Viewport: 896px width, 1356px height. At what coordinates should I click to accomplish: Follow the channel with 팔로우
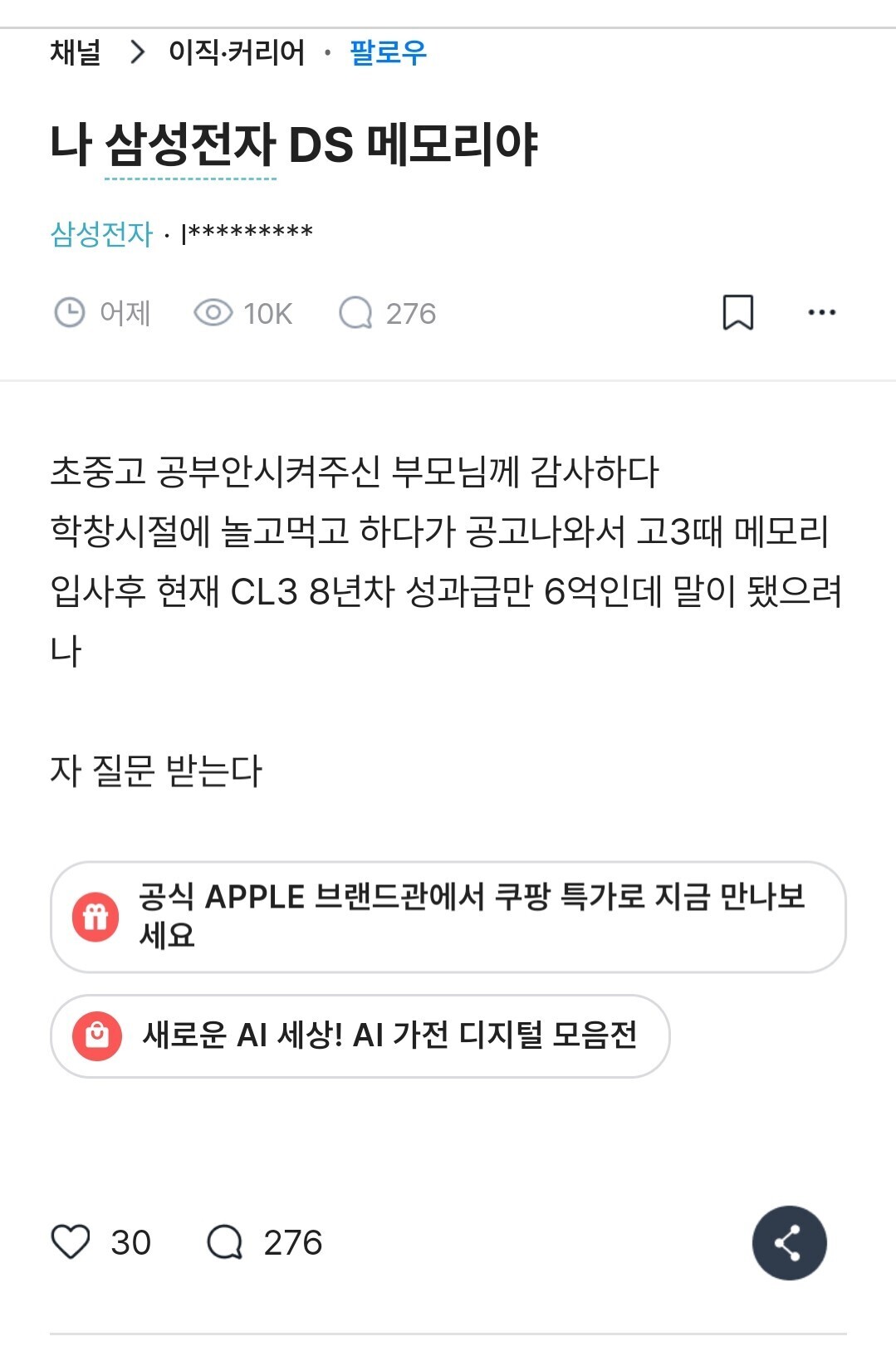(388, 52)
